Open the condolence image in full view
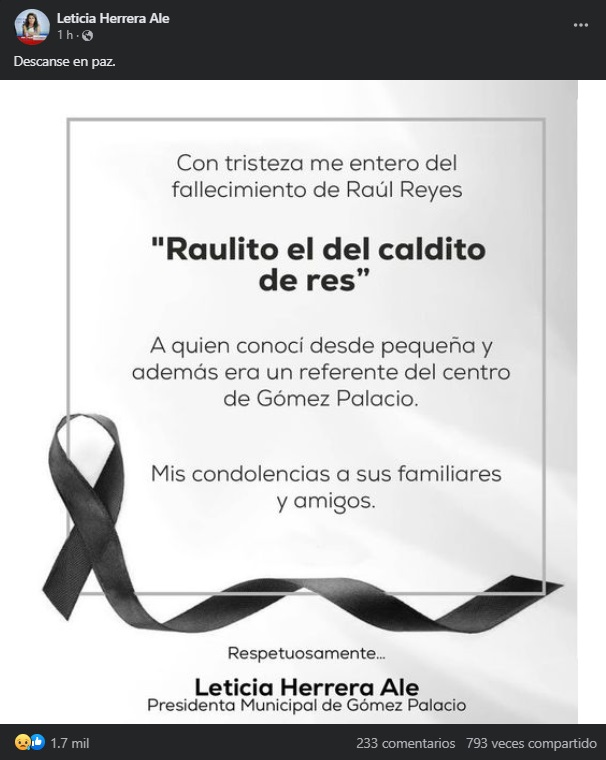Viewport: 606px width, 760px height. [303, 400]
